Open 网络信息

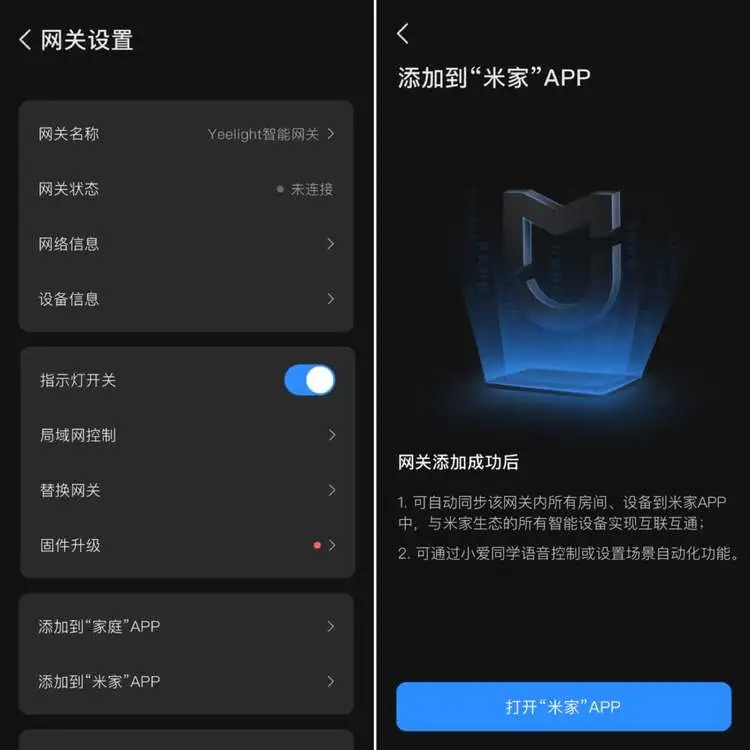point(186,244)
